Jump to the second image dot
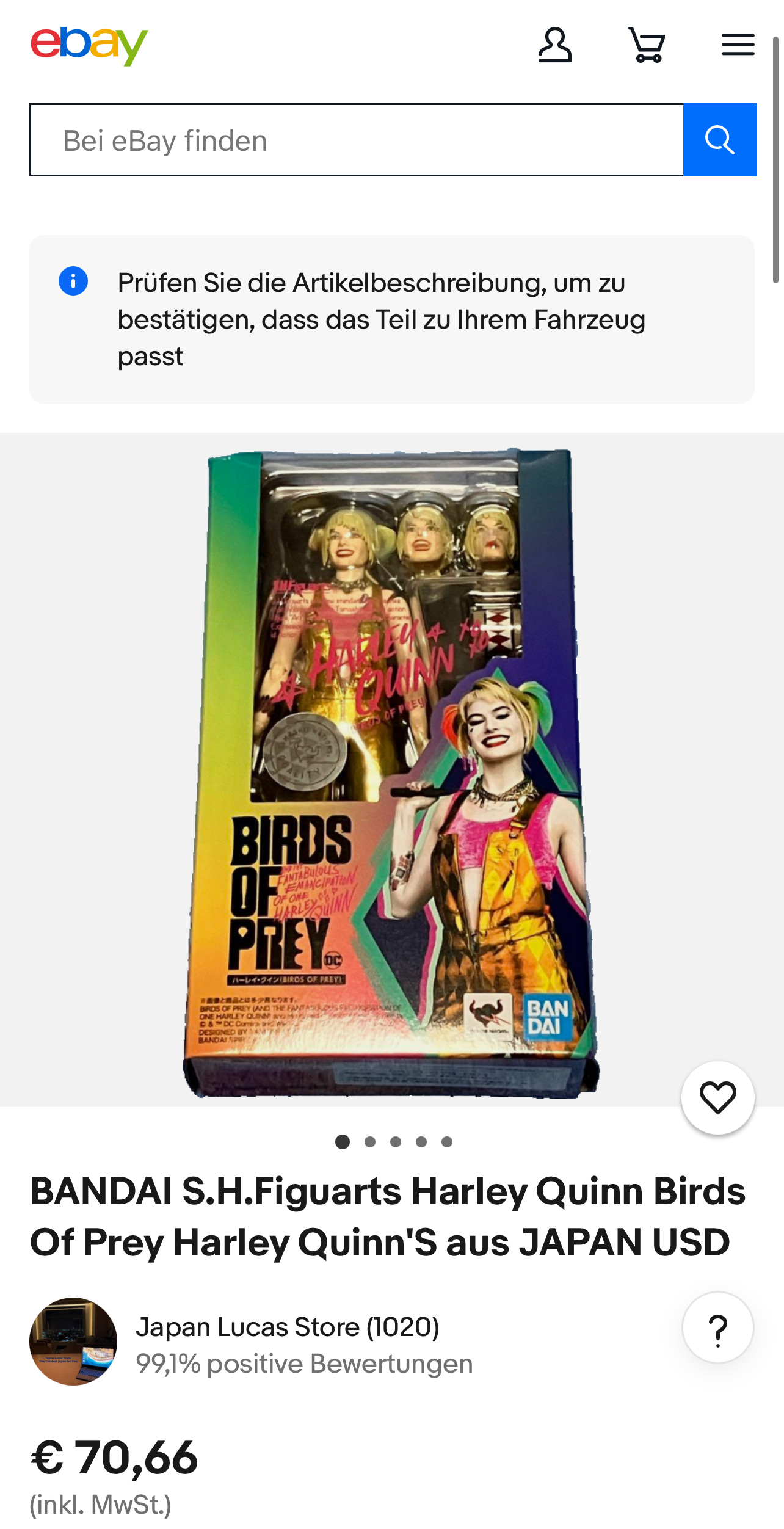Screen dimensions: 784x1529 (x=370, y=1142)
